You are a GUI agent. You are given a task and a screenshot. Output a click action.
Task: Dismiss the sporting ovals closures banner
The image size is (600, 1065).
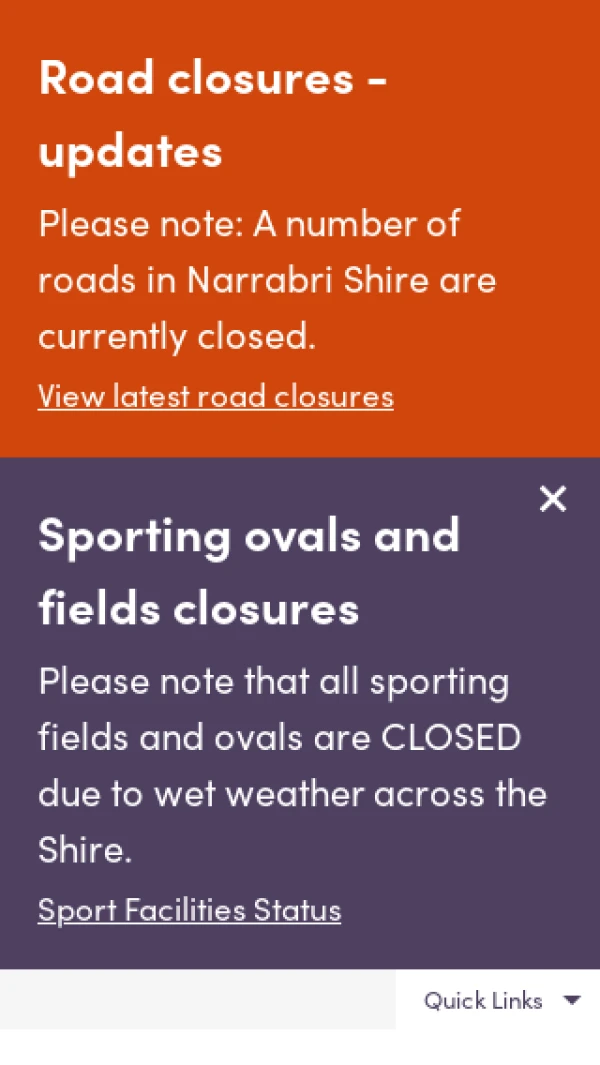click(552, 498)
